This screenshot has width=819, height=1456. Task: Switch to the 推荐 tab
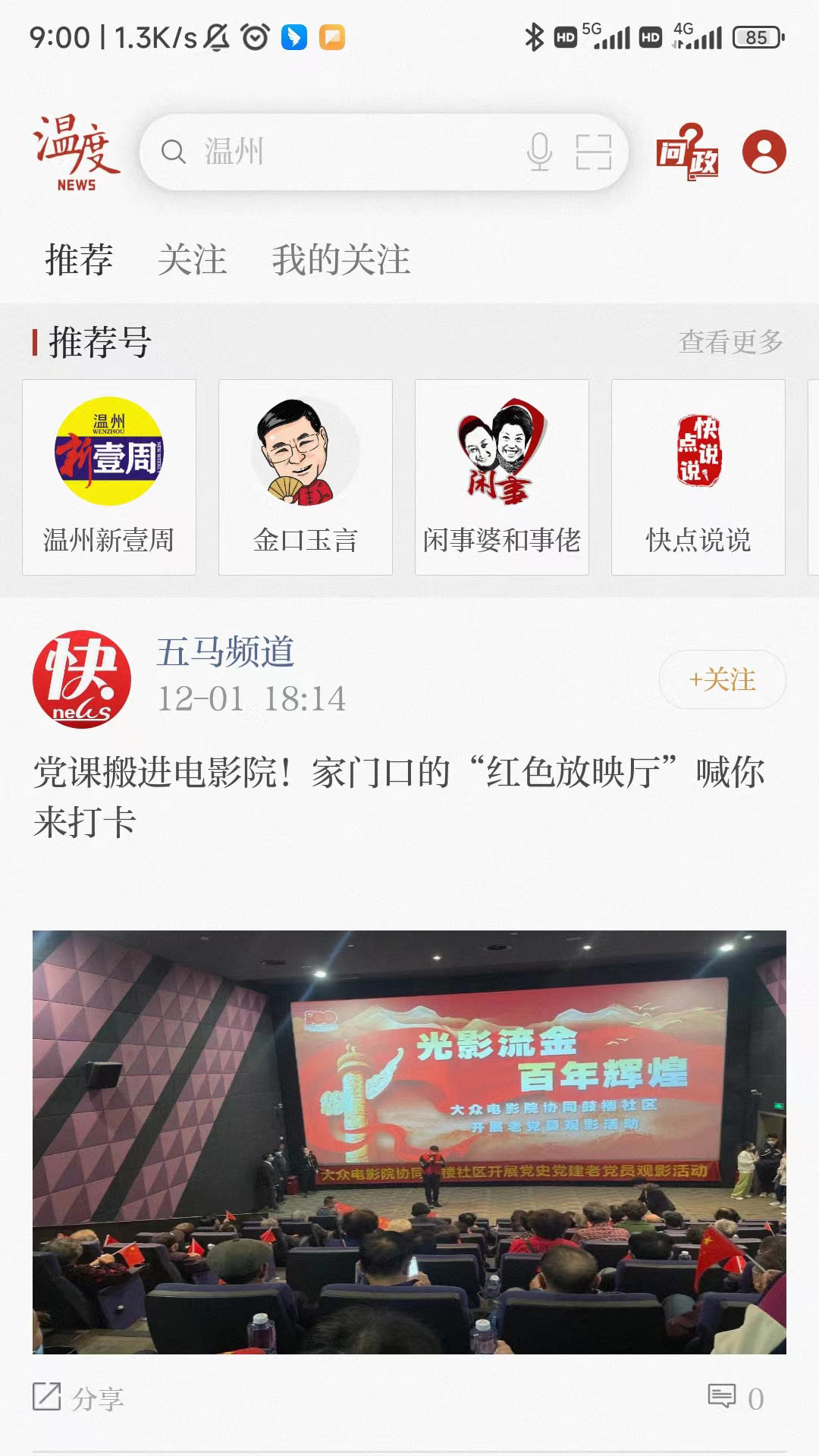(79, 260)
